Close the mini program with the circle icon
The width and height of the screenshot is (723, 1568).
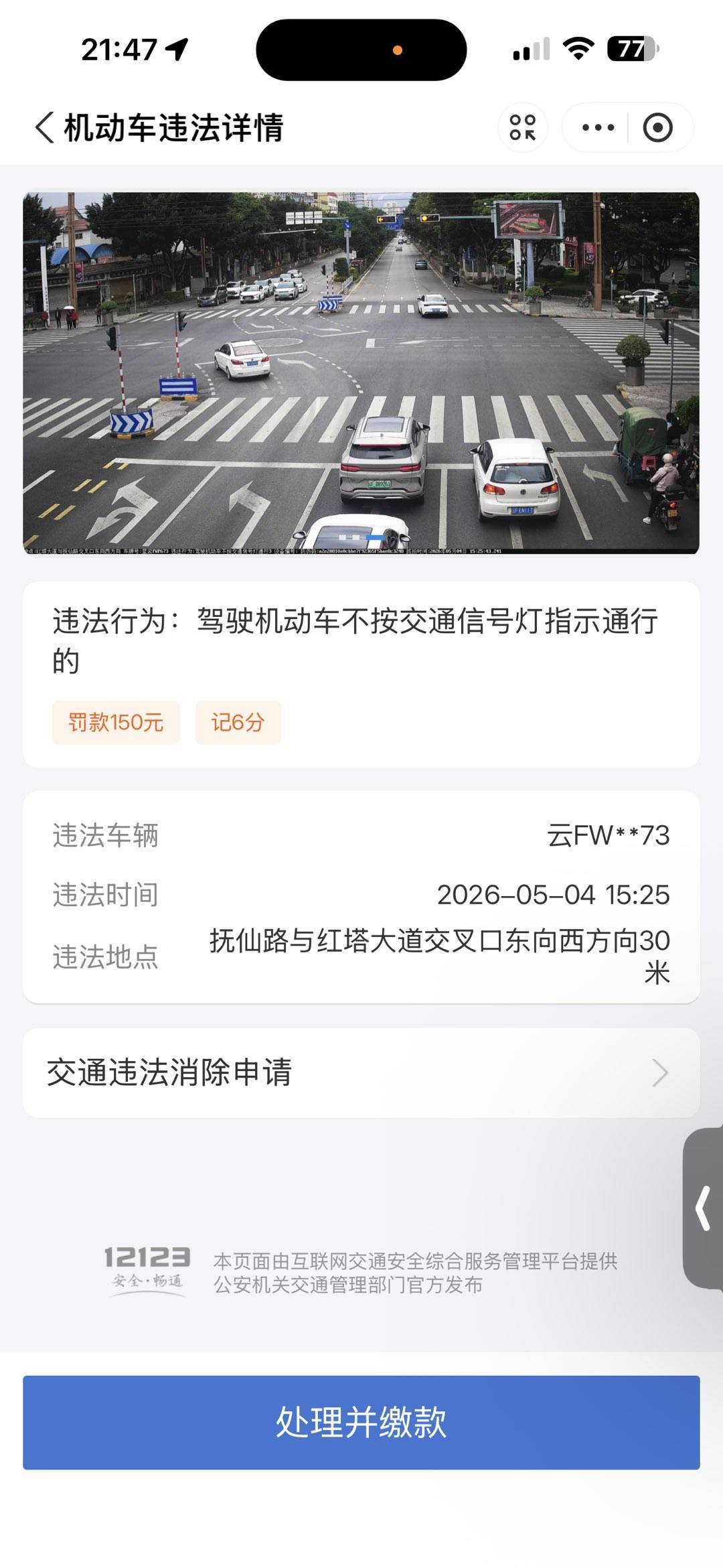coord(657,127)
